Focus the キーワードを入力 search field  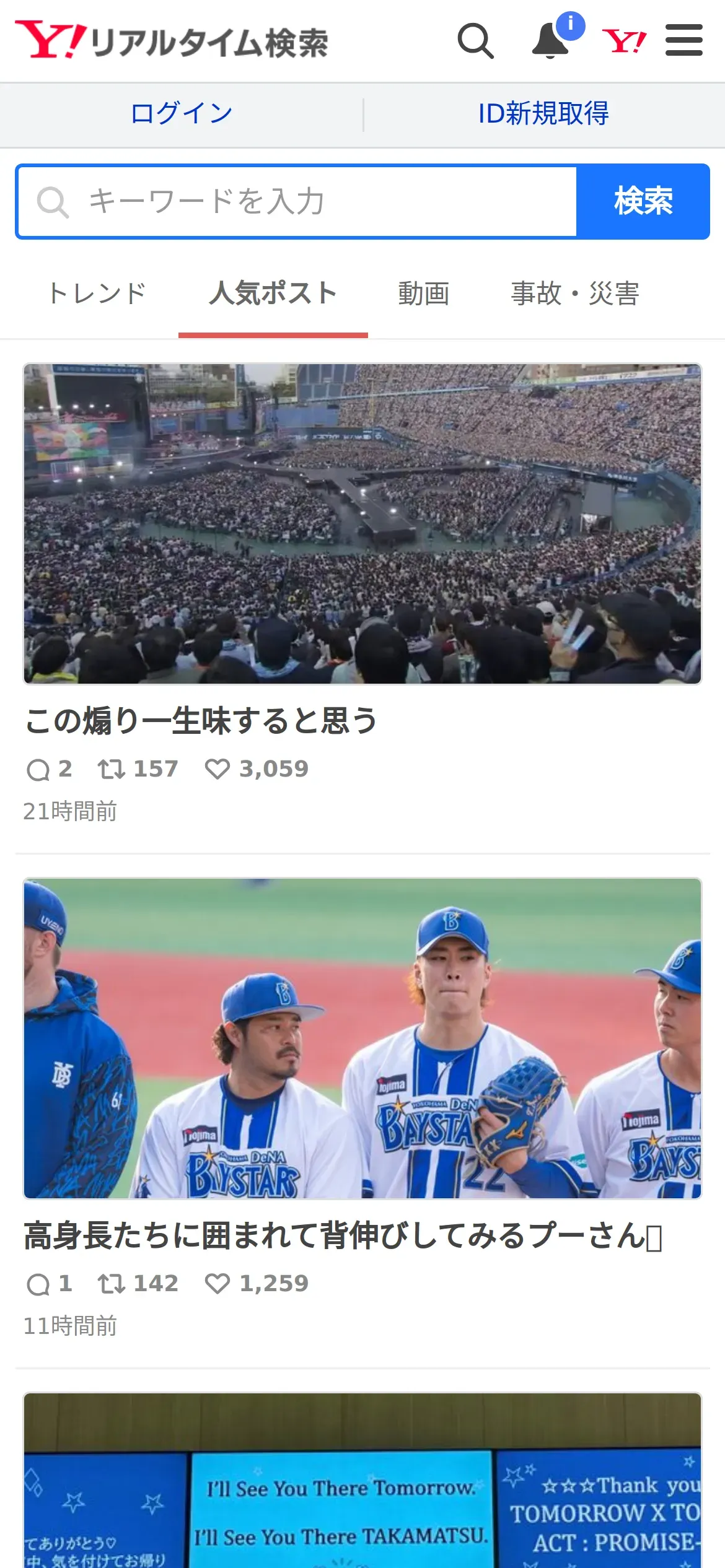(x=297, y=202)
